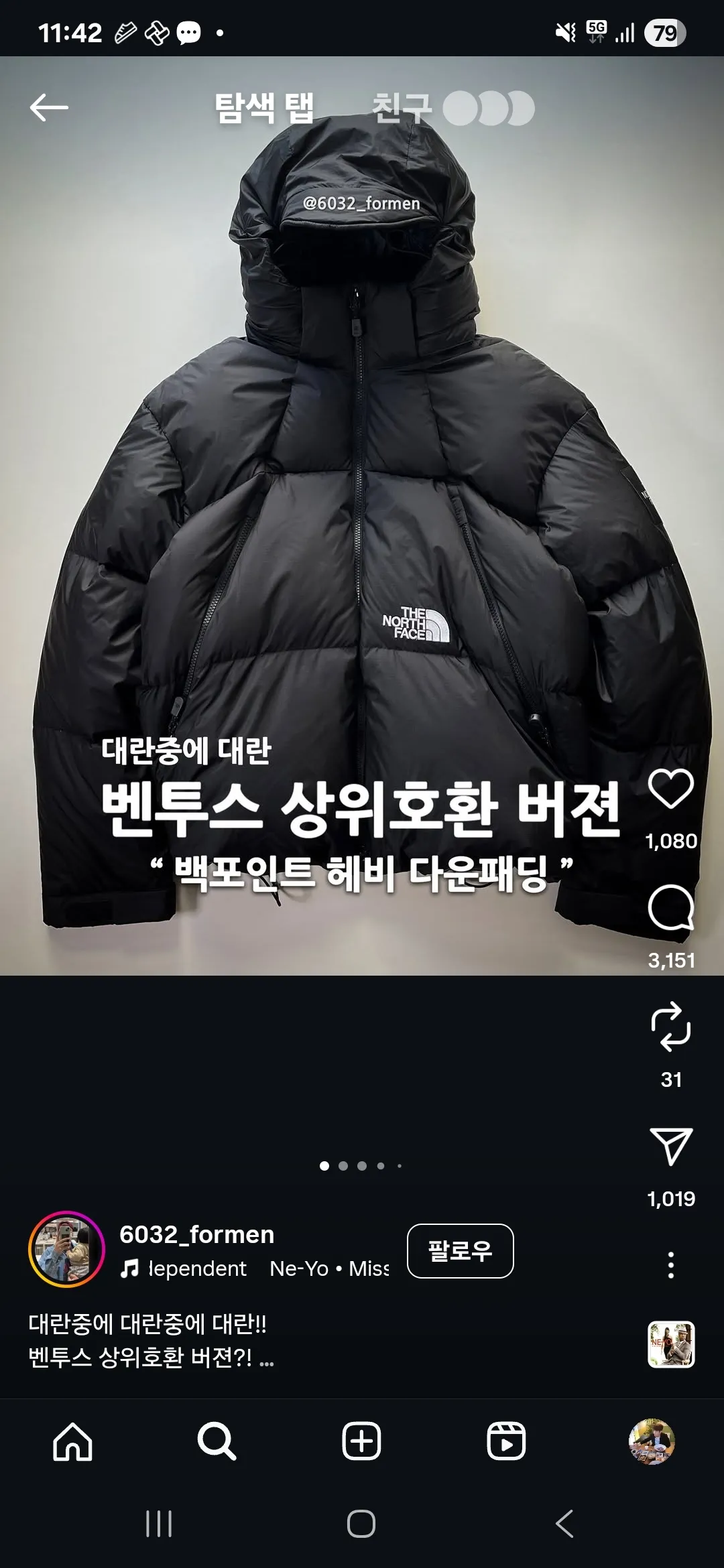Share this post via send icon
The image size is (724, 1568).
[670, 1146]
